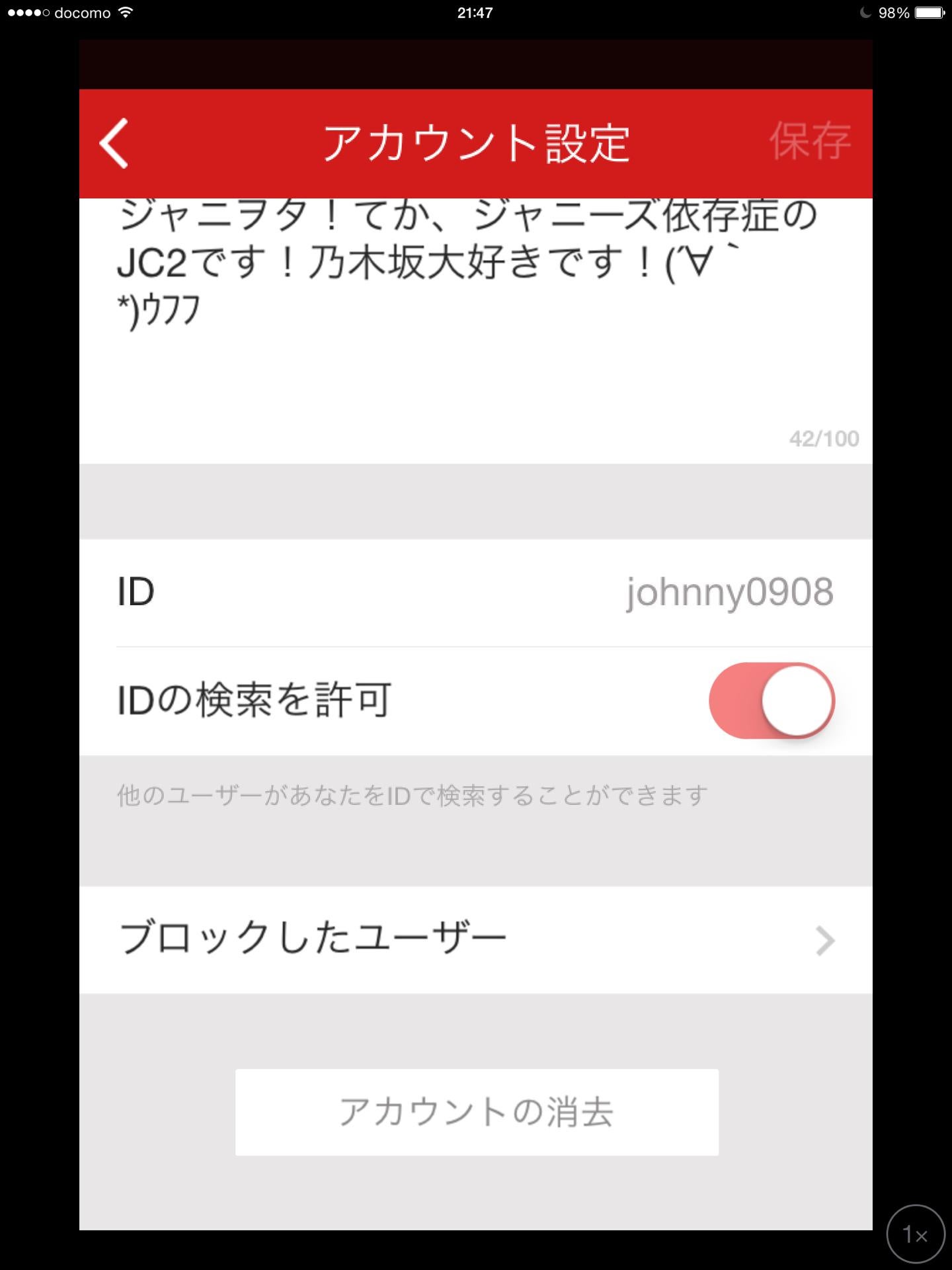The image size is (952, 1270).
Task: Tap the 42/100 character counter
Action: (x=823, y=437)
